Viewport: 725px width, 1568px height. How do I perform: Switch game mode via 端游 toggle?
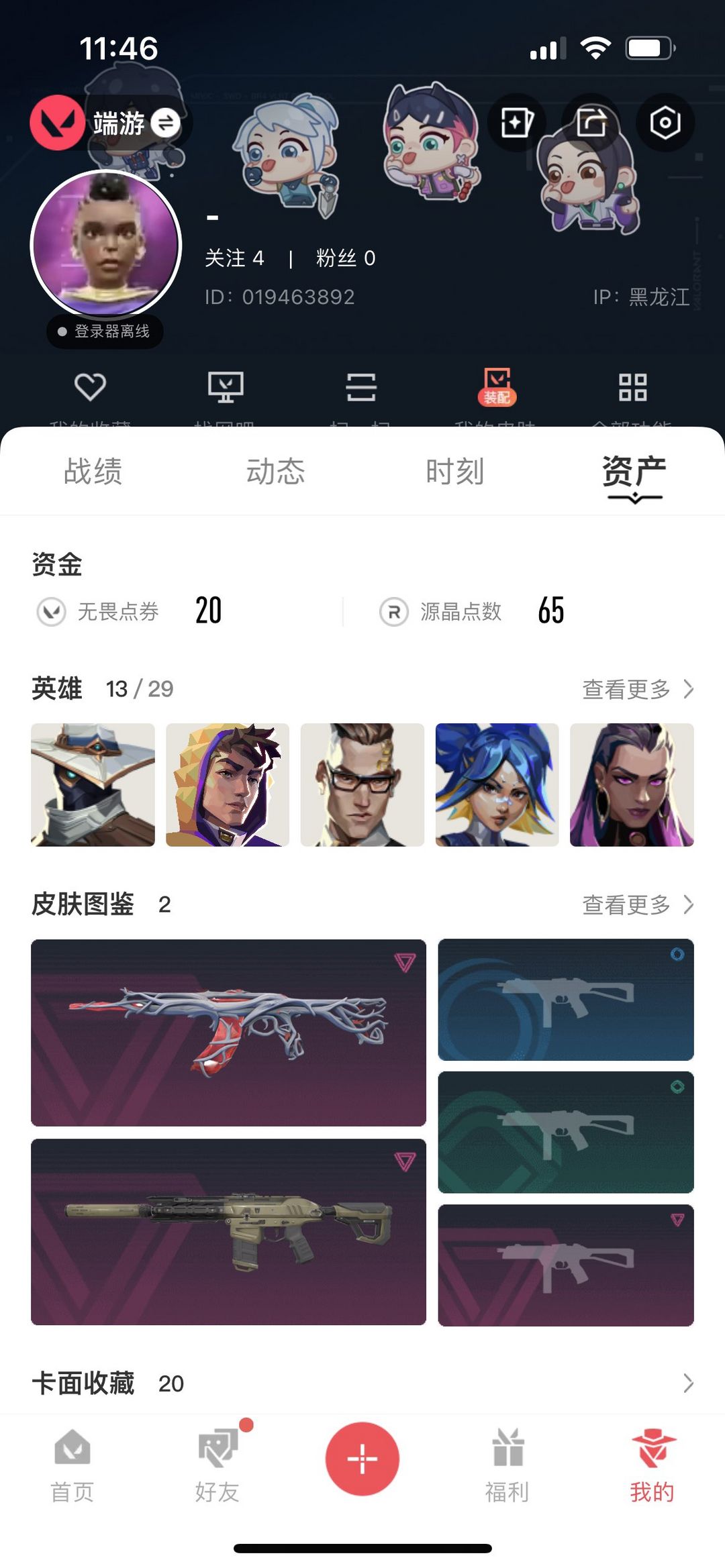point(164,123)
